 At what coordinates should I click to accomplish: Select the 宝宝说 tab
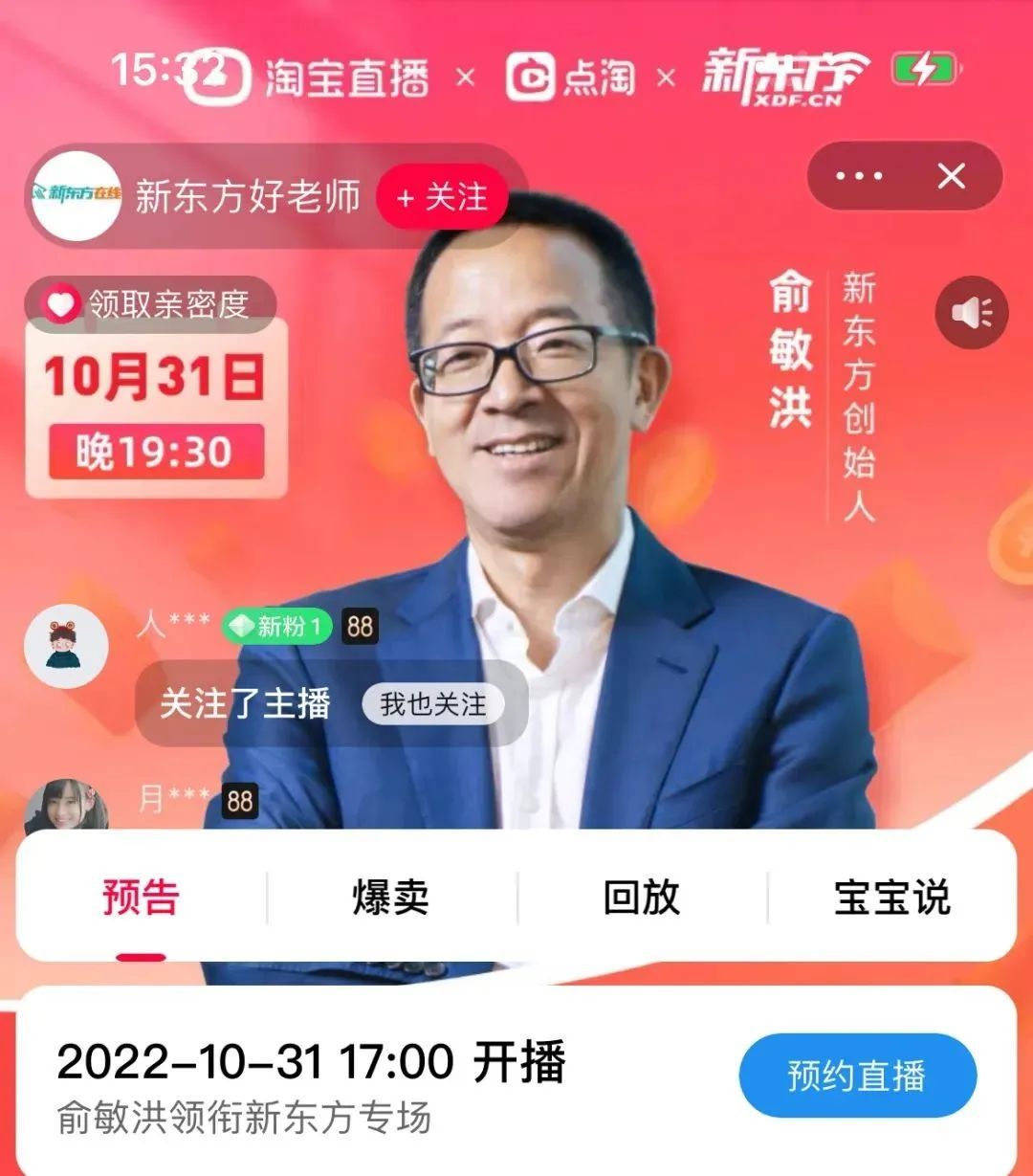tap(891, 898)
